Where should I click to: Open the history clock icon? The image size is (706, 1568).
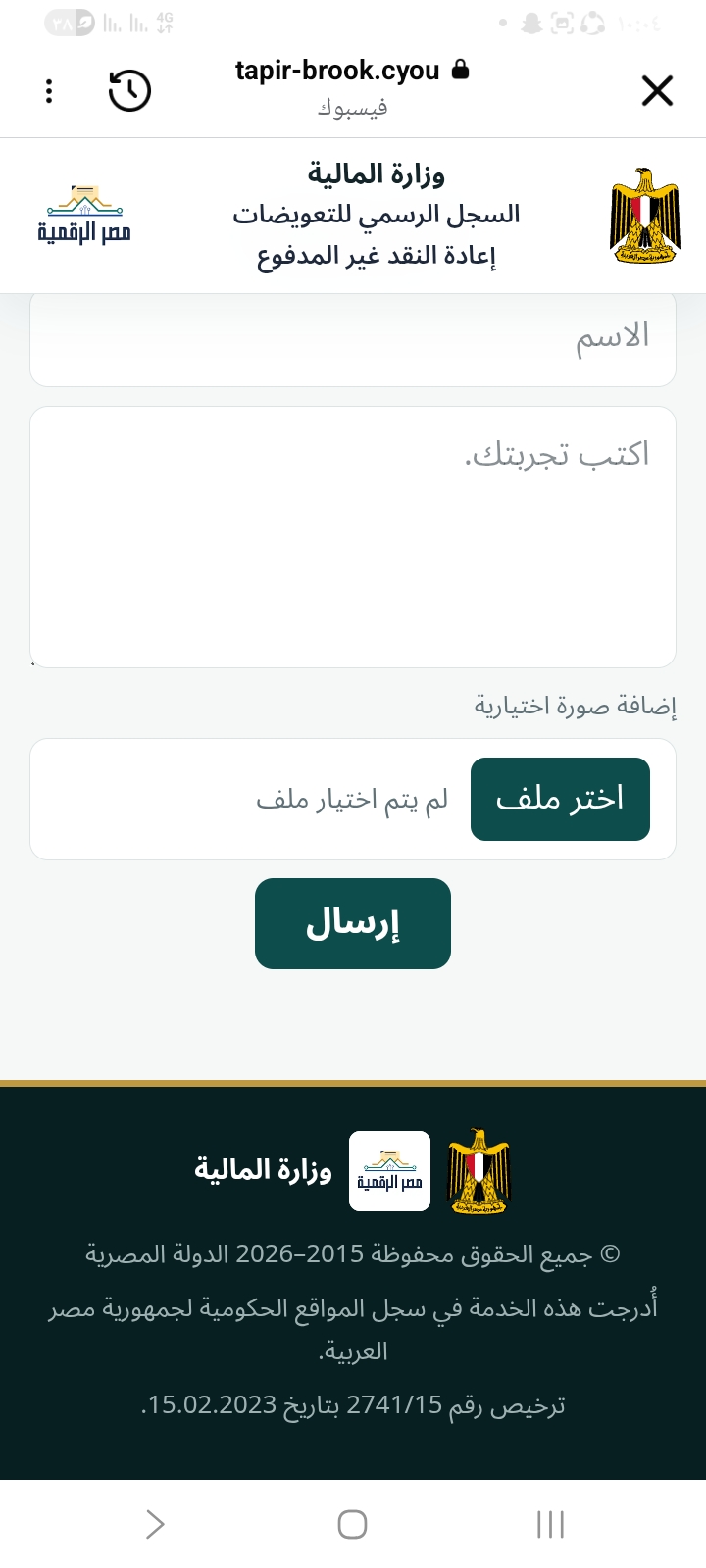[x=129, y=91]
